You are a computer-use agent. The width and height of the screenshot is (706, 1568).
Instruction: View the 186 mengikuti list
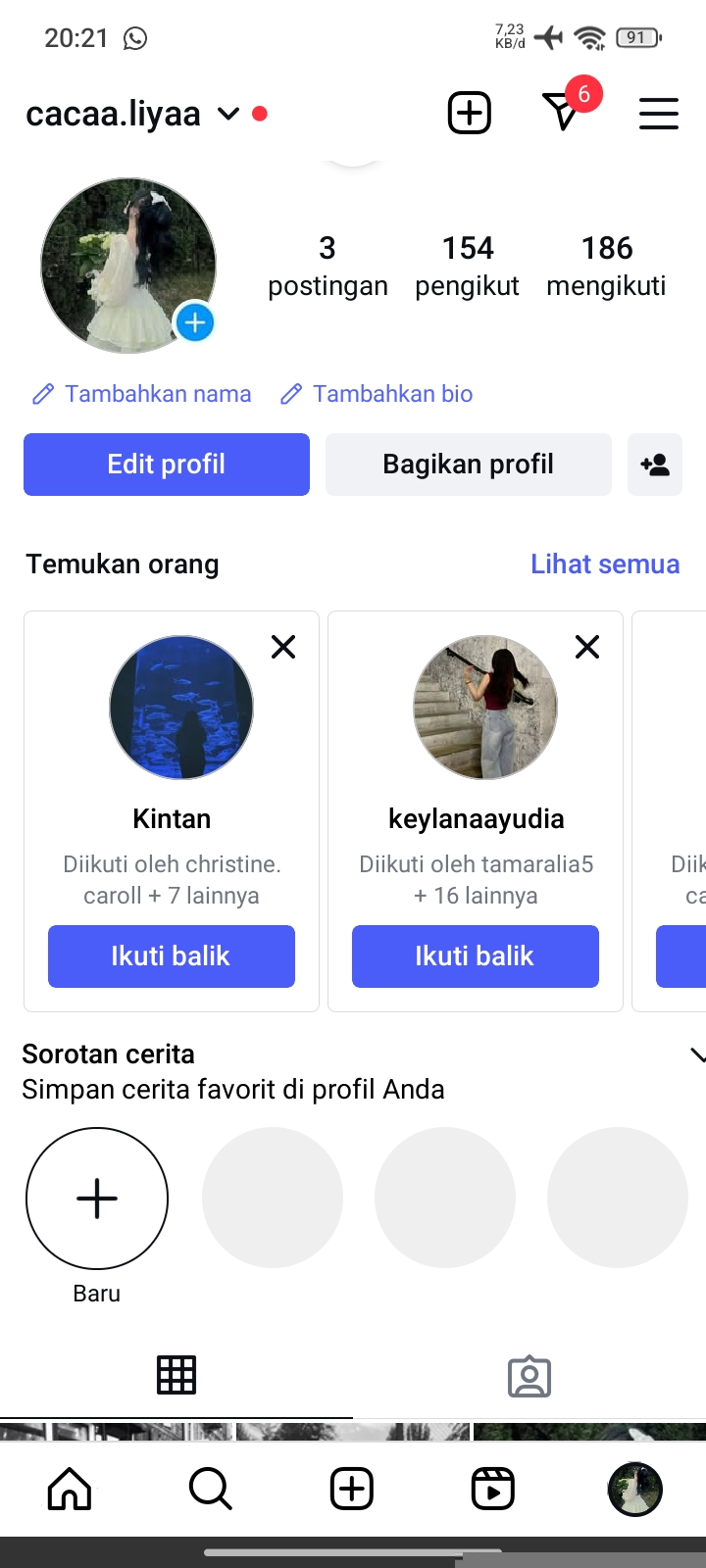pyautogui.click(x=606, y=265)
